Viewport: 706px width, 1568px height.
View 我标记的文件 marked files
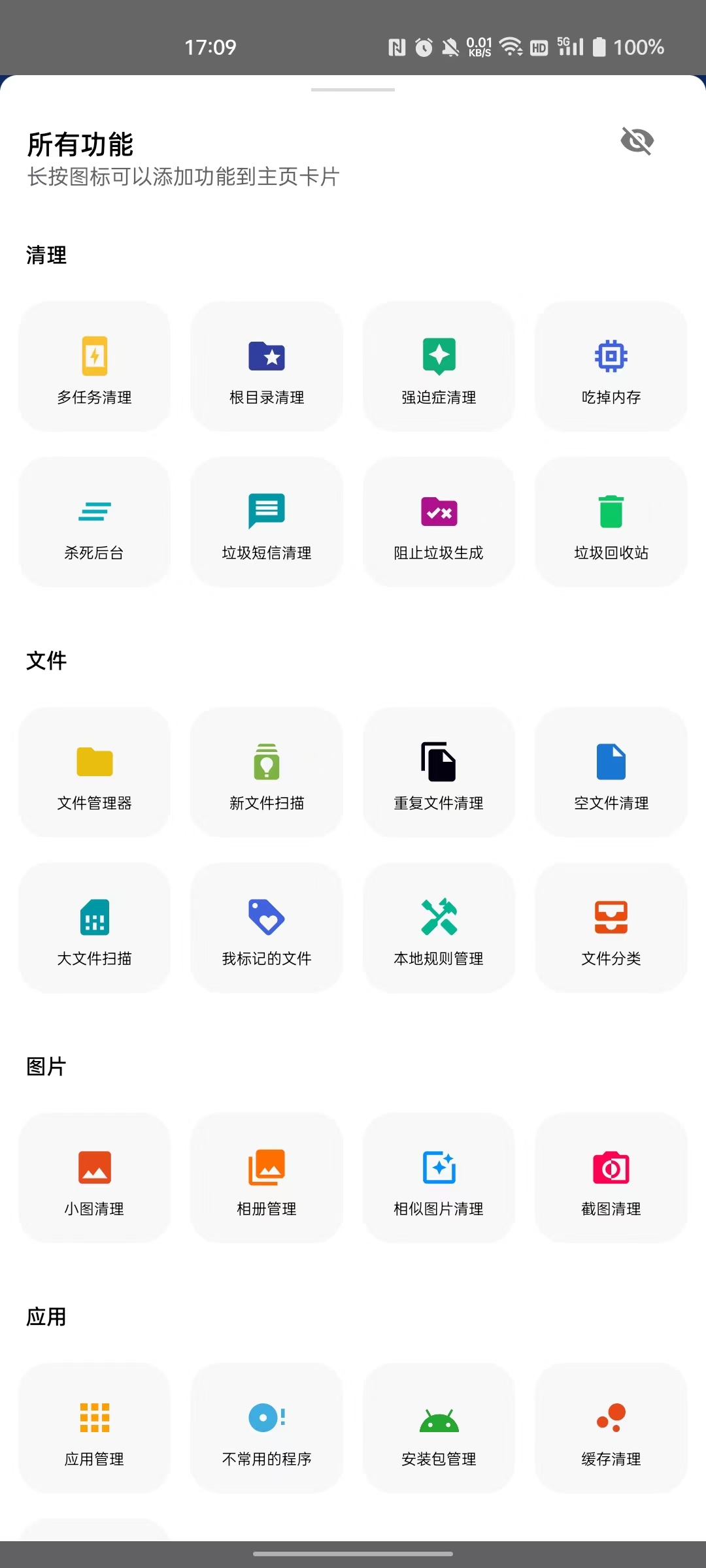click(267, 928)
